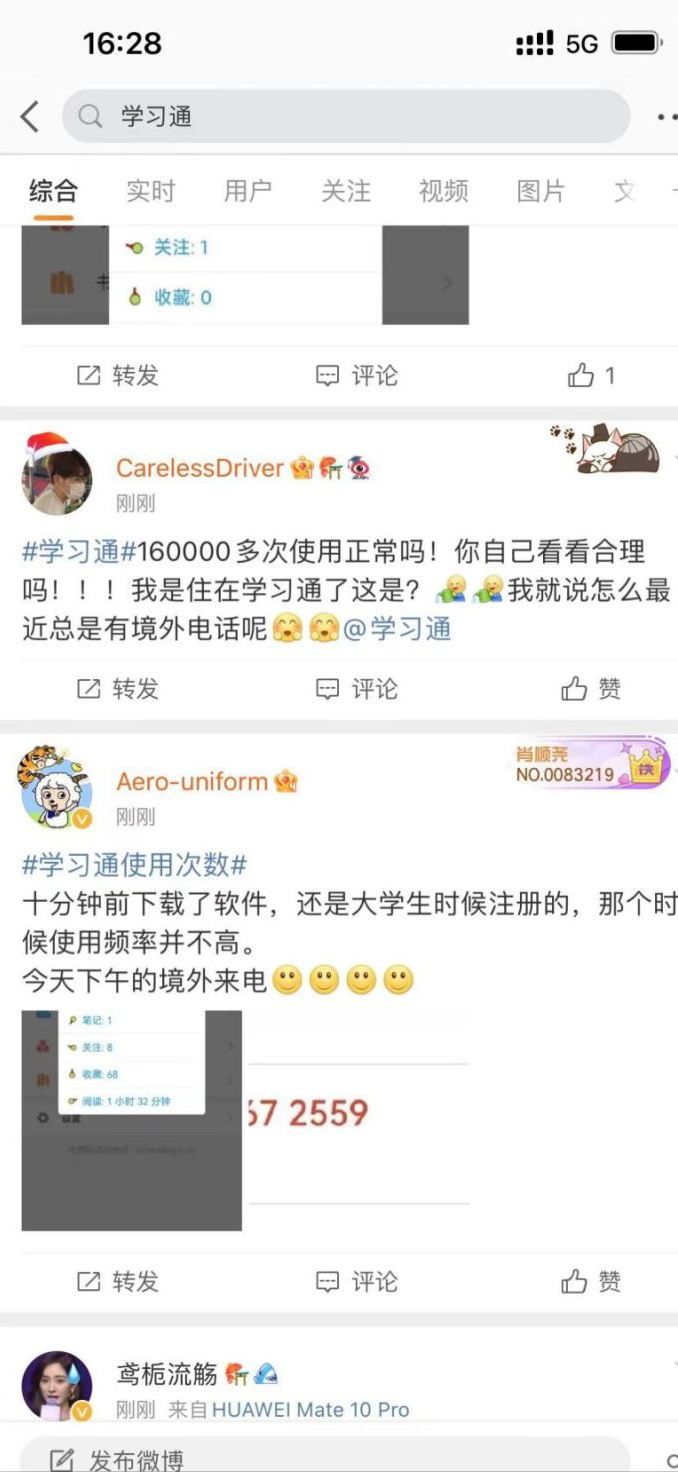Show the 图片 tab results

540,191
